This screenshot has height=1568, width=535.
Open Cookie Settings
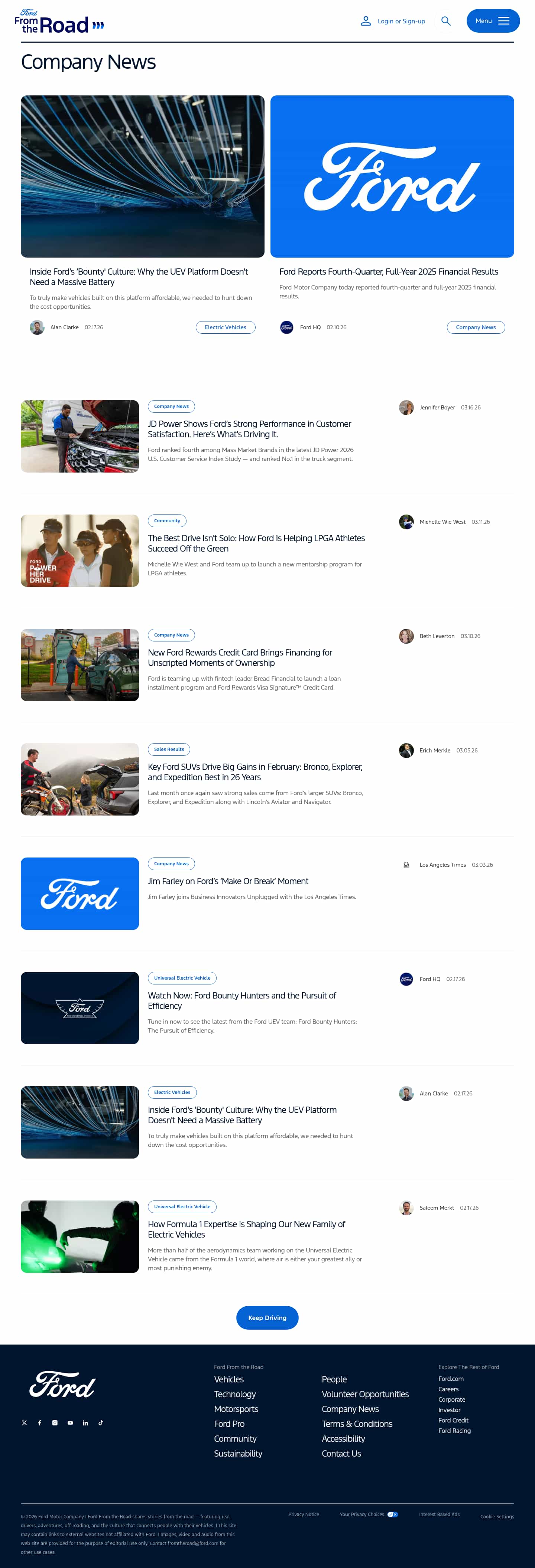coord(497,1516)
